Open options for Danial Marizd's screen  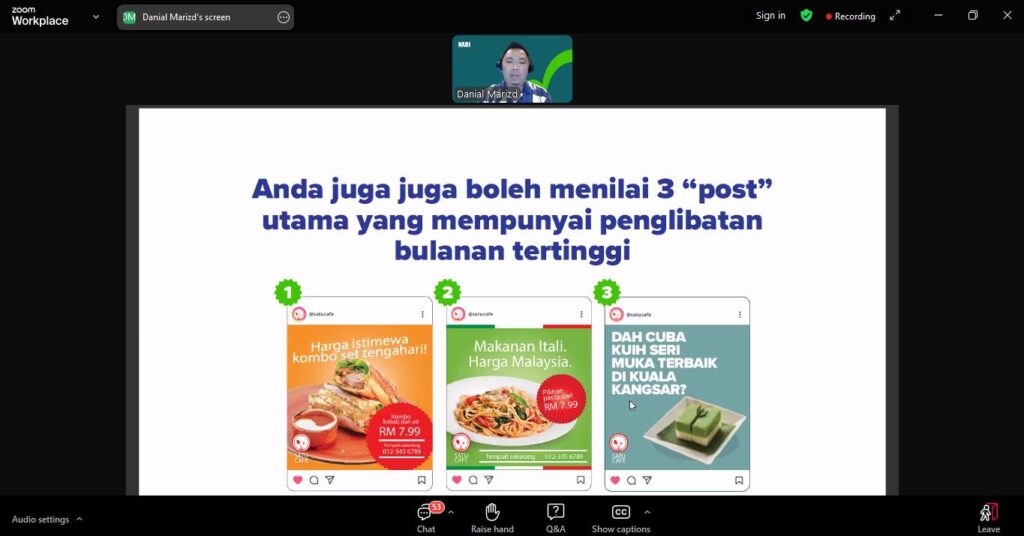(283, 17)
